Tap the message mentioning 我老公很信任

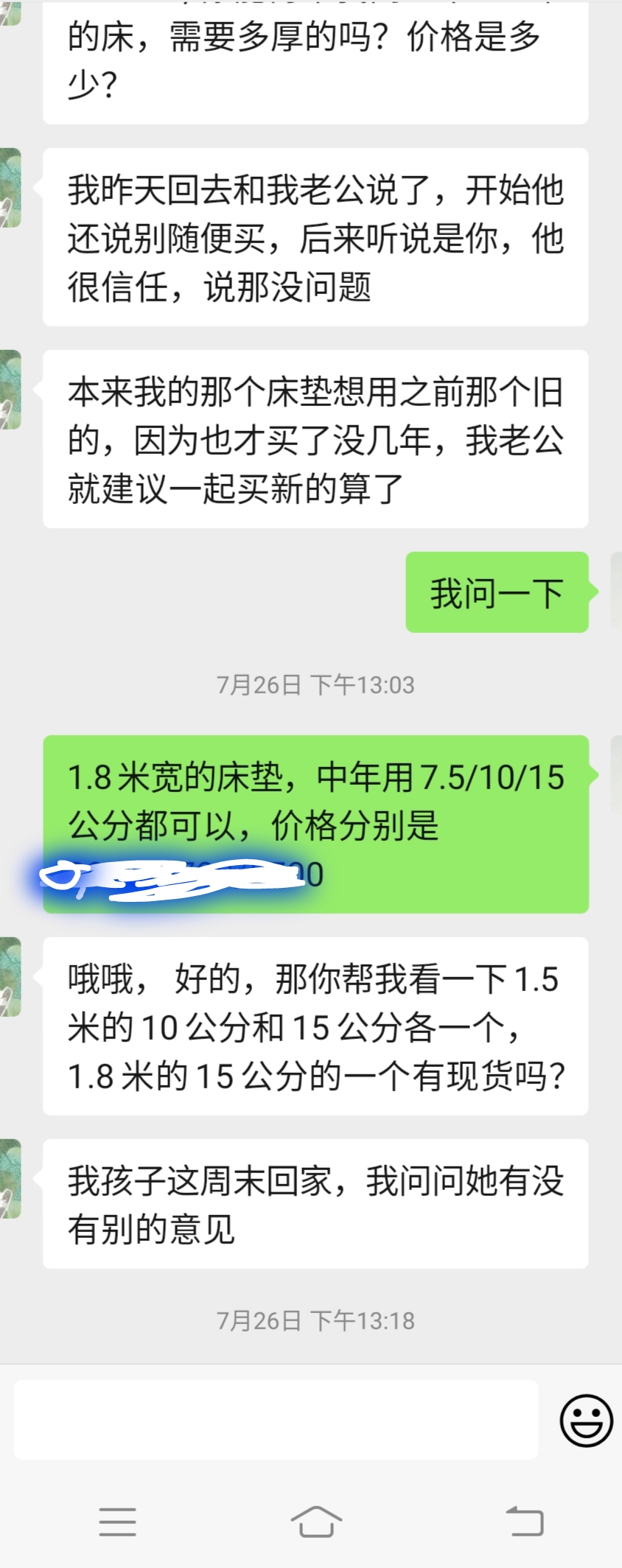click(317, 239)
